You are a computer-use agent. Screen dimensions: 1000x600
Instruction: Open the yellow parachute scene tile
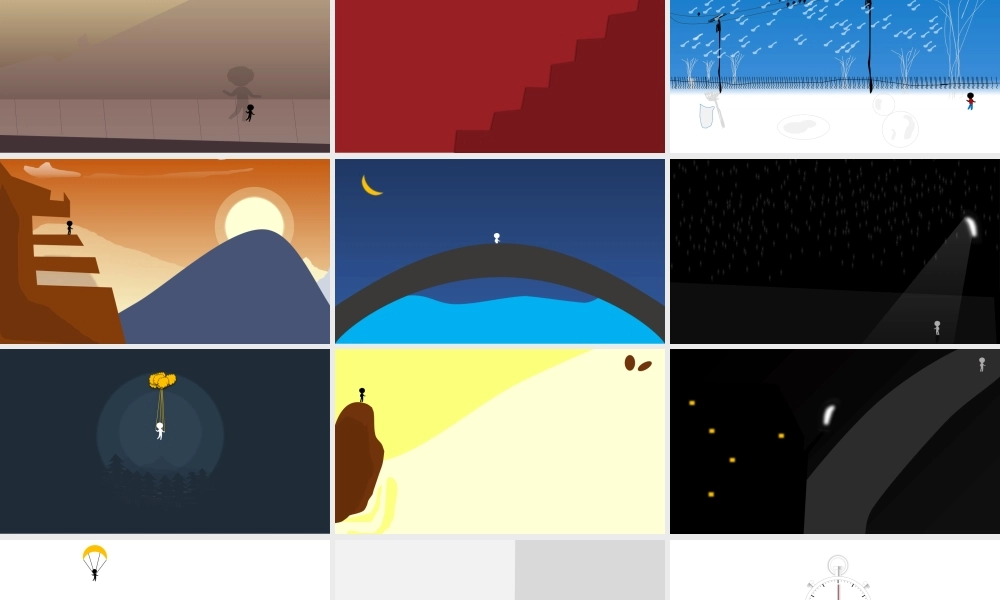pos(165,570)
